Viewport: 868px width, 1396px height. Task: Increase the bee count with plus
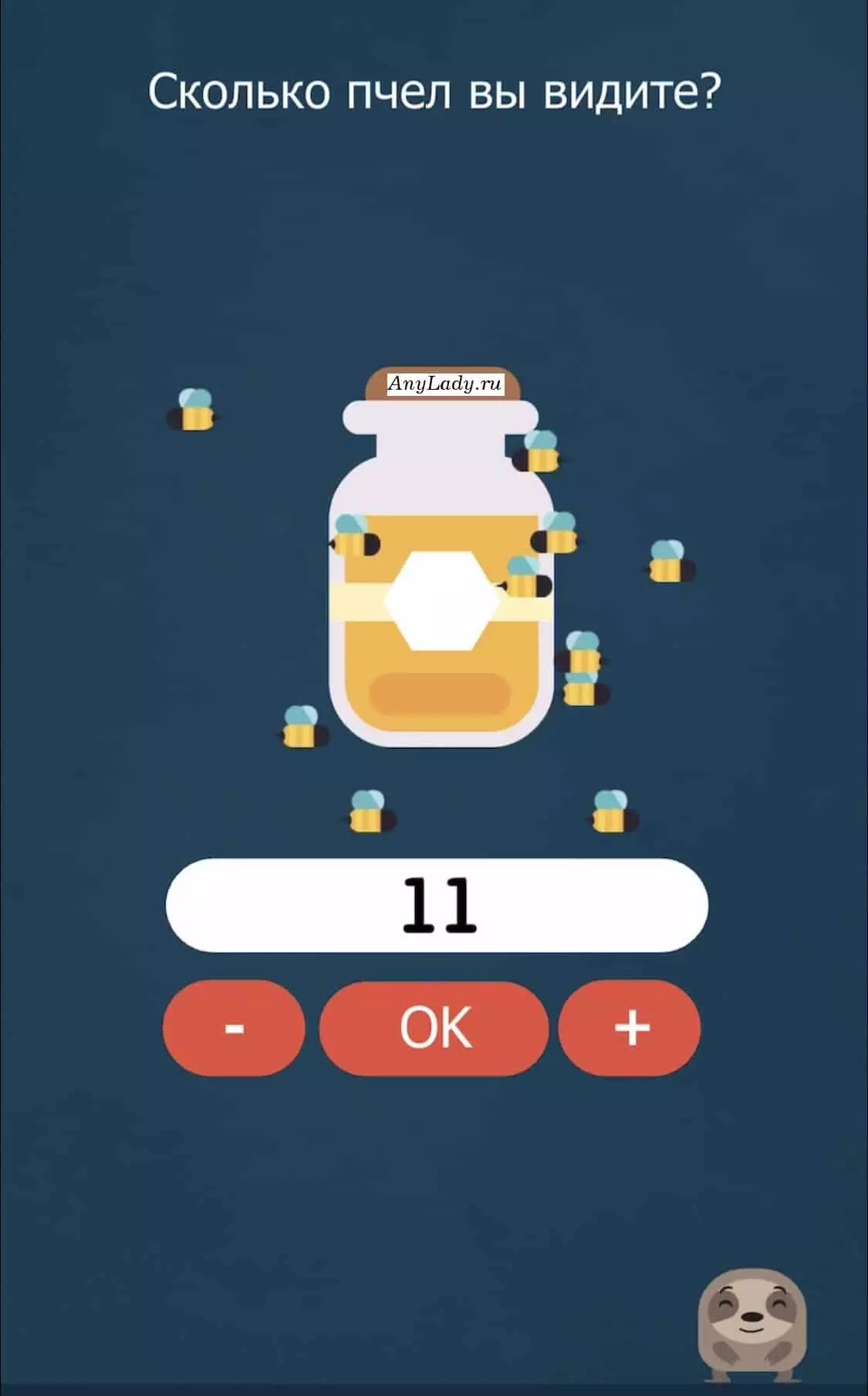point(630,1028)
